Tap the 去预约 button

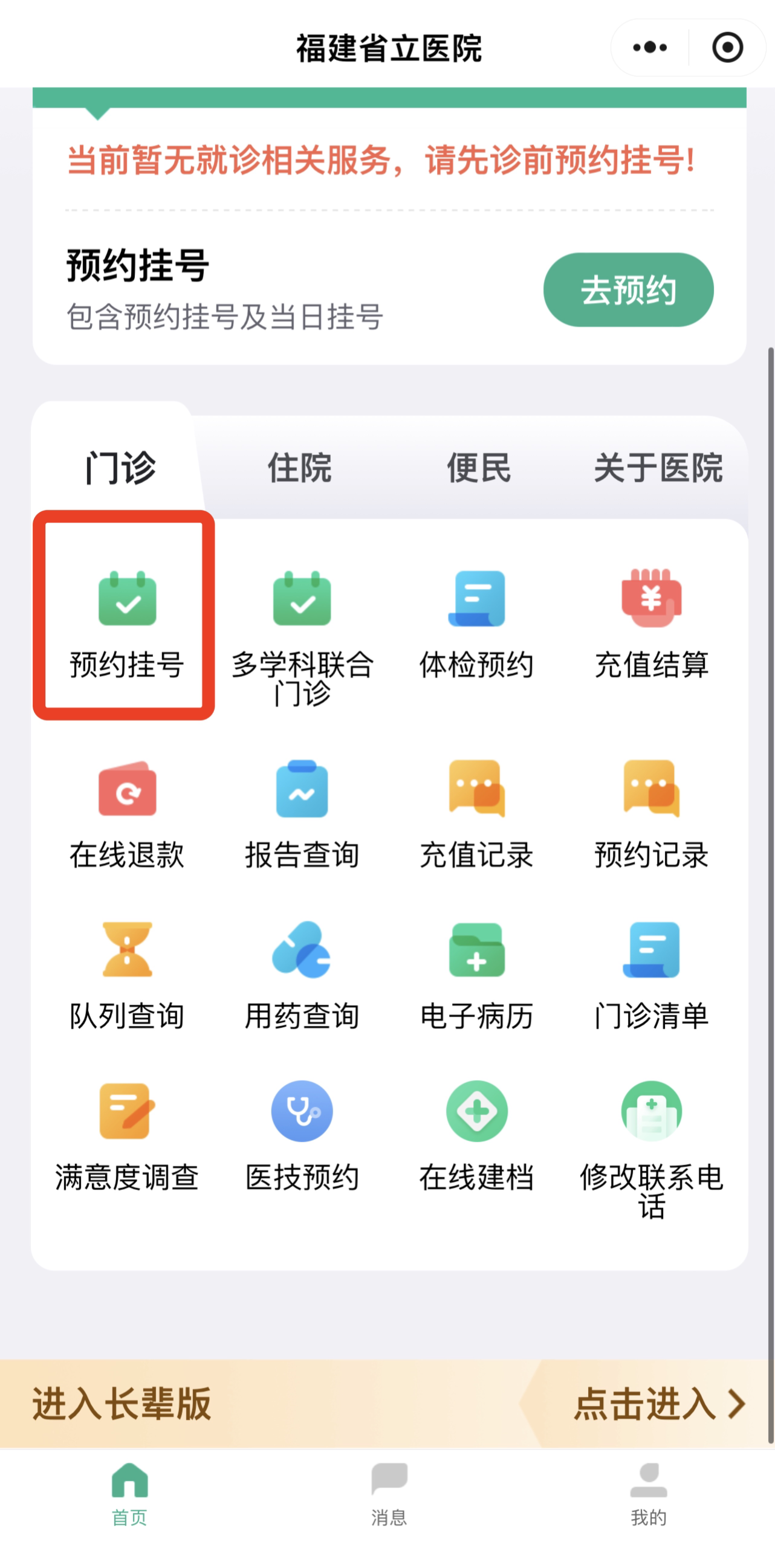627,290
